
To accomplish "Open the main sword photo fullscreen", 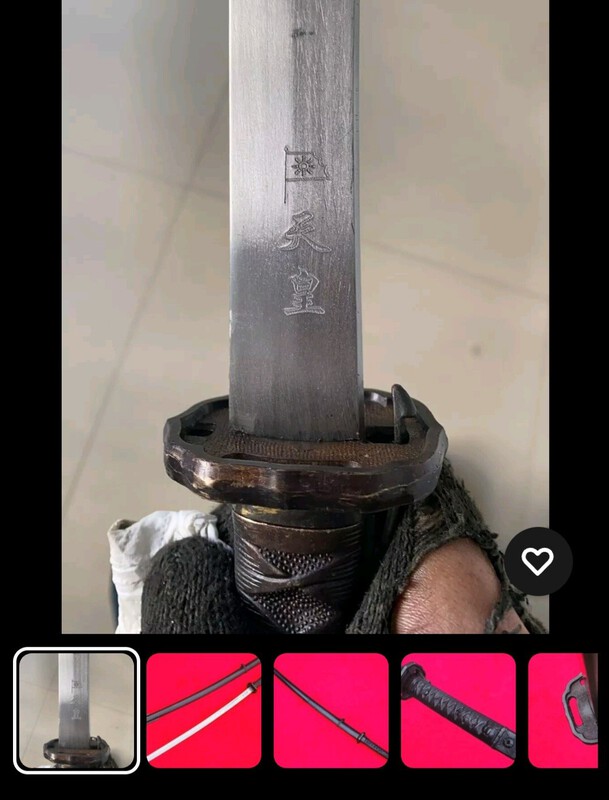I will [x=304, y=300].
